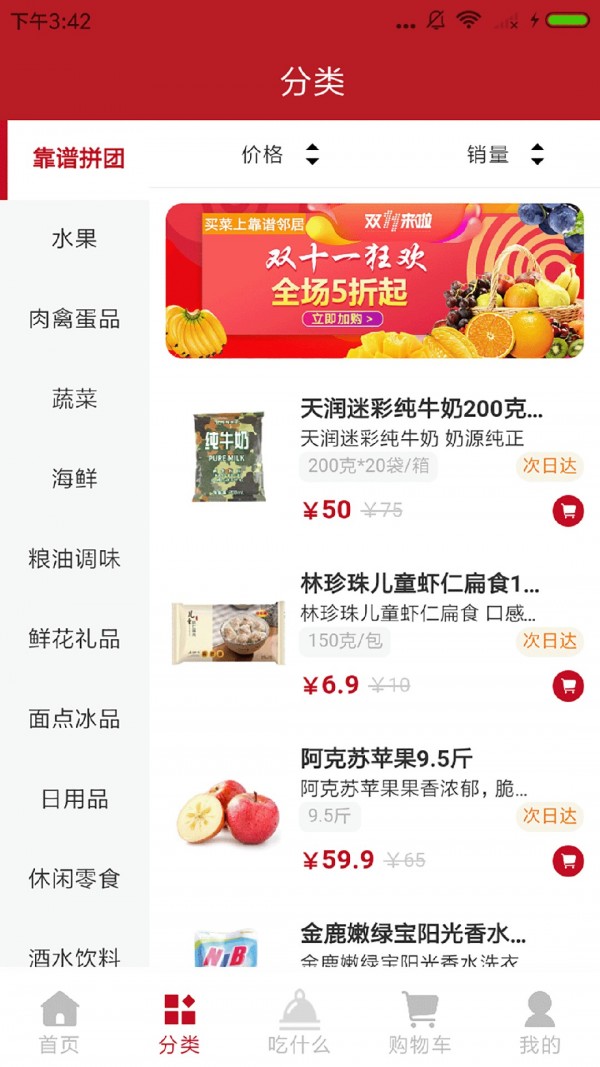Sort products by 销量
The width and height of the screenshot is (600, 1067).
pos(505,155)
